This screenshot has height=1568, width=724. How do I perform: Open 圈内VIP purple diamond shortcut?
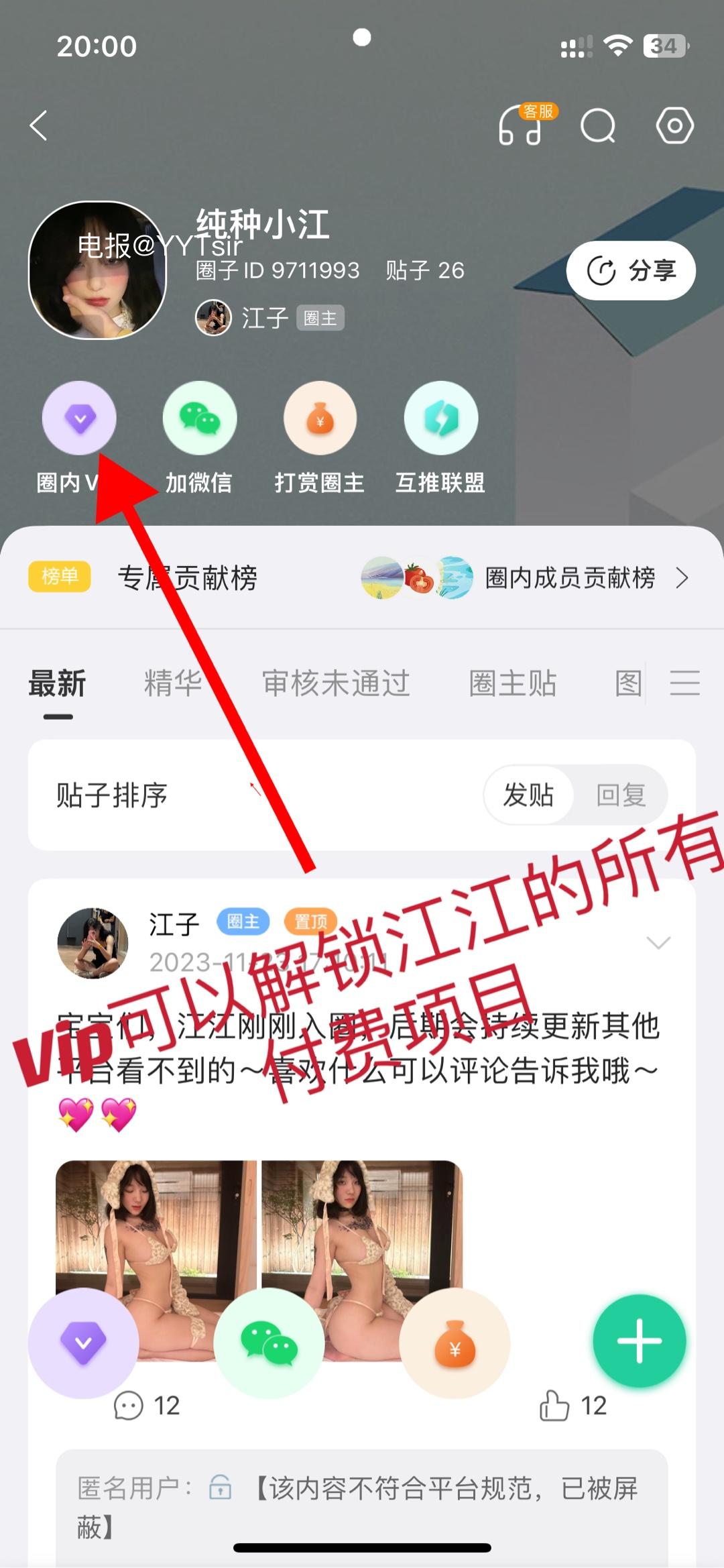79,418
